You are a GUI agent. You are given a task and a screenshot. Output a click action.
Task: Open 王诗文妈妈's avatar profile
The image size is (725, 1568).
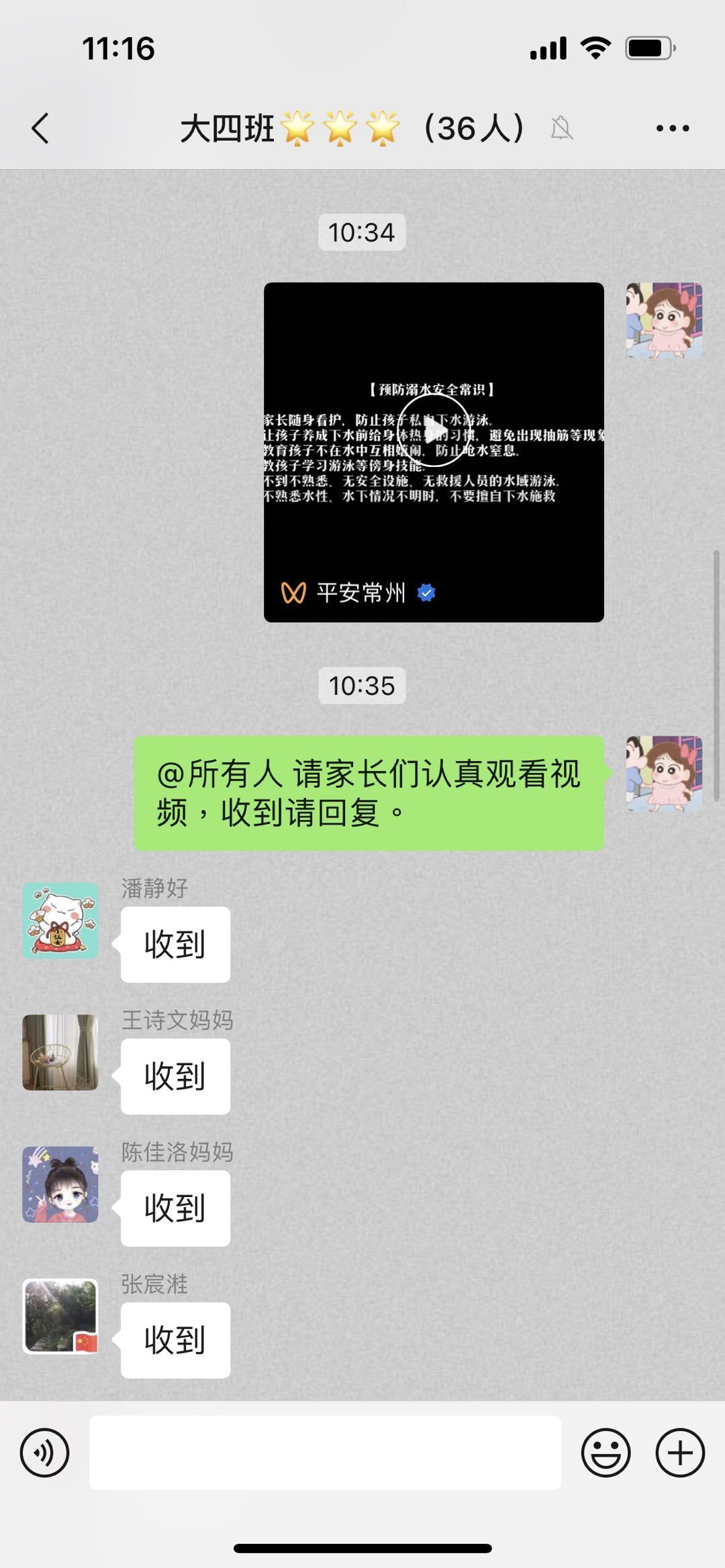[x=60, y=1052]
